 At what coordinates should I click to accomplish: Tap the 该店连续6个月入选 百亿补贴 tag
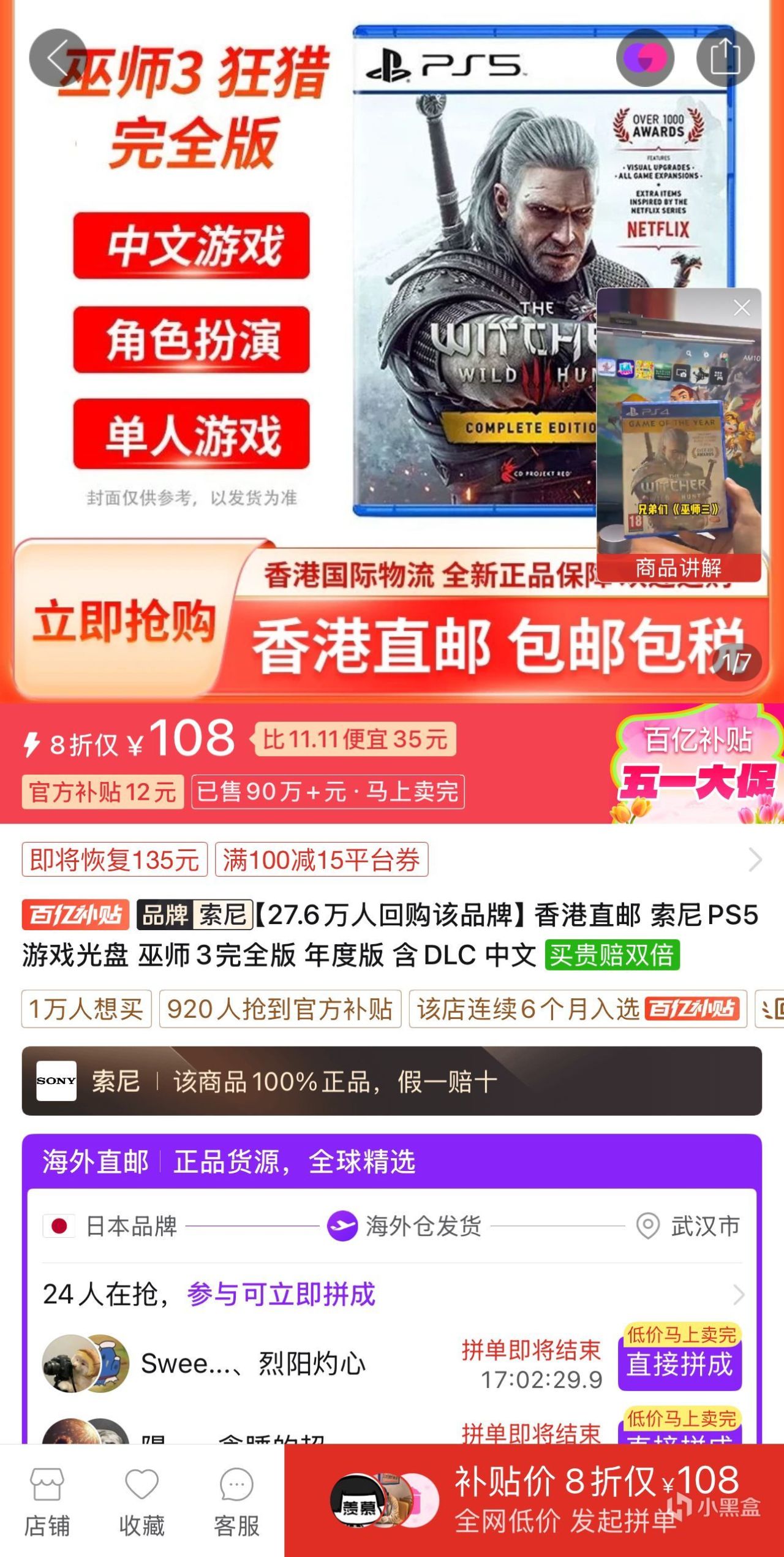(578, 1009)
